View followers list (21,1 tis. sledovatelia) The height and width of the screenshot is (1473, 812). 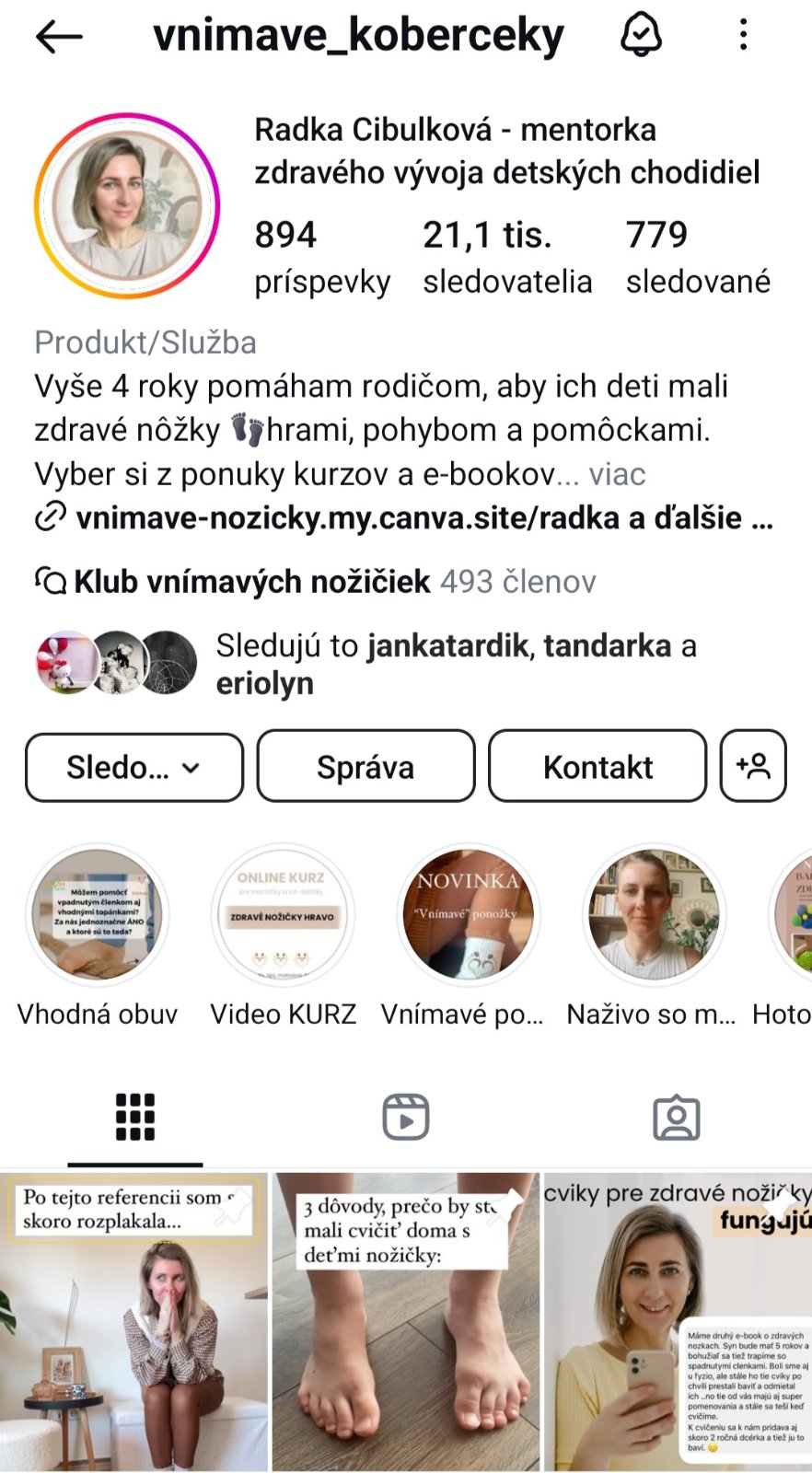click(x=507, y=258)
